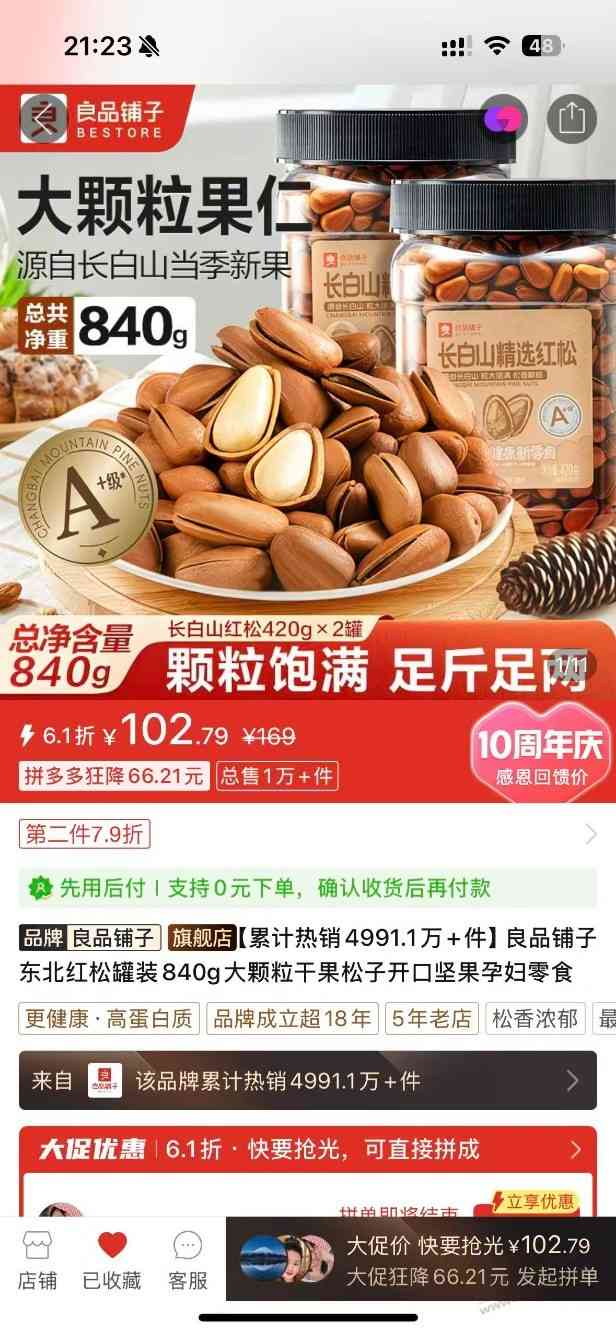
Task: Go back using the top-left arrow
Action: click(42, 120)
